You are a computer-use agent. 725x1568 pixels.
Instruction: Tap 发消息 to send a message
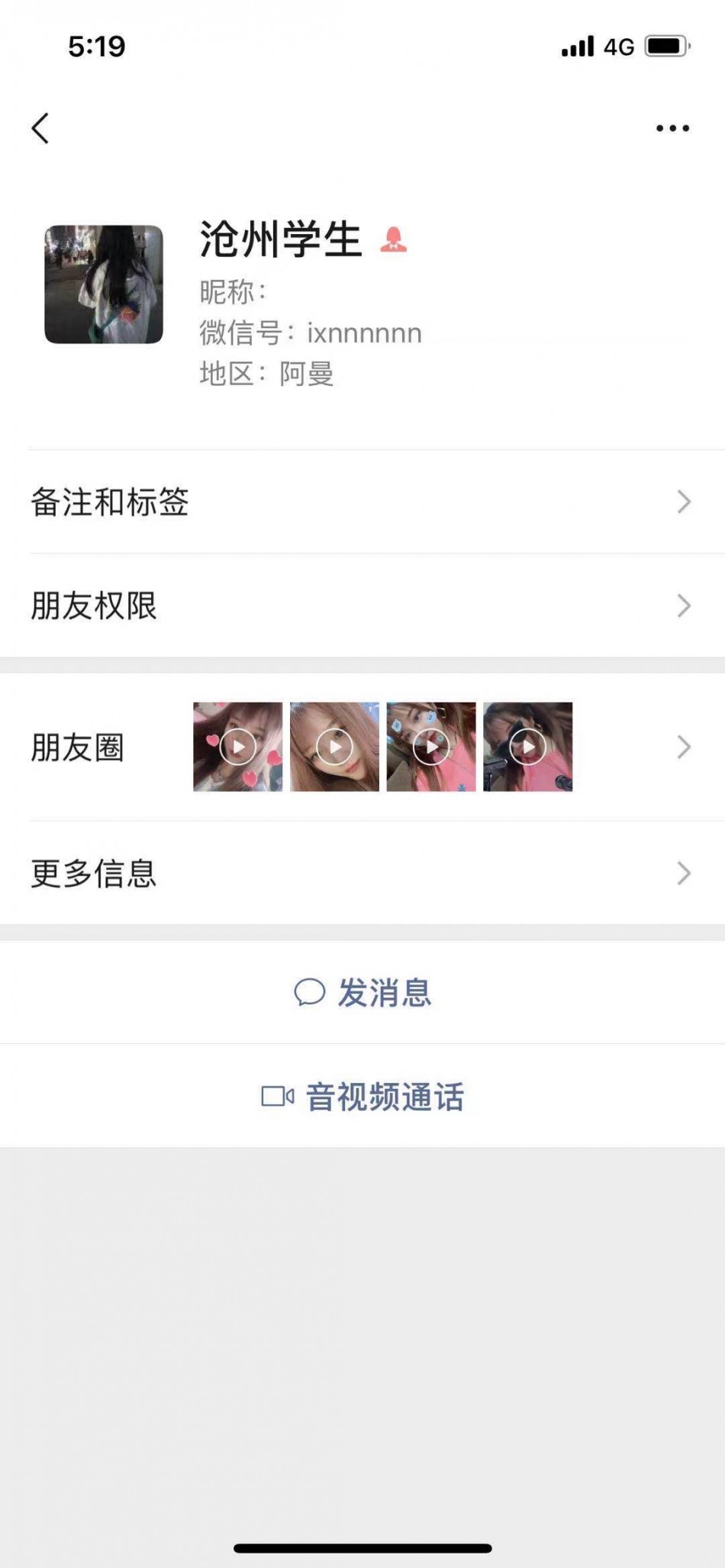(x=363, y=992)
